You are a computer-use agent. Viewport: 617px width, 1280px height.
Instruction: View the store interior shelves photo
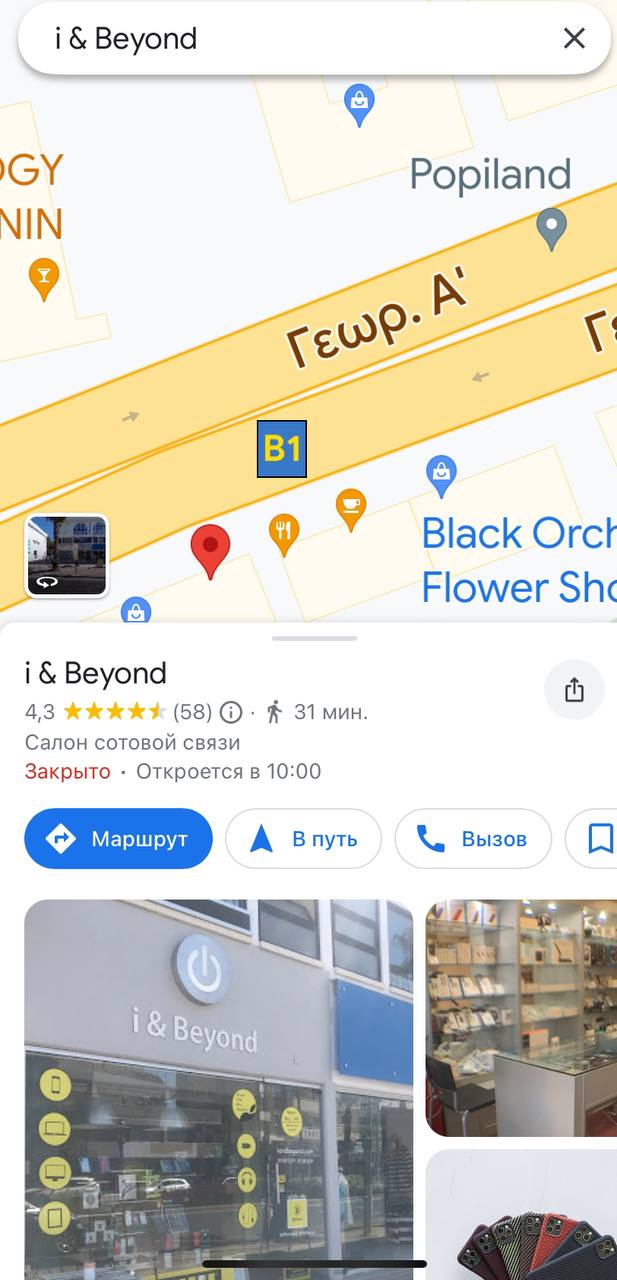click(x=520, y=1018)
